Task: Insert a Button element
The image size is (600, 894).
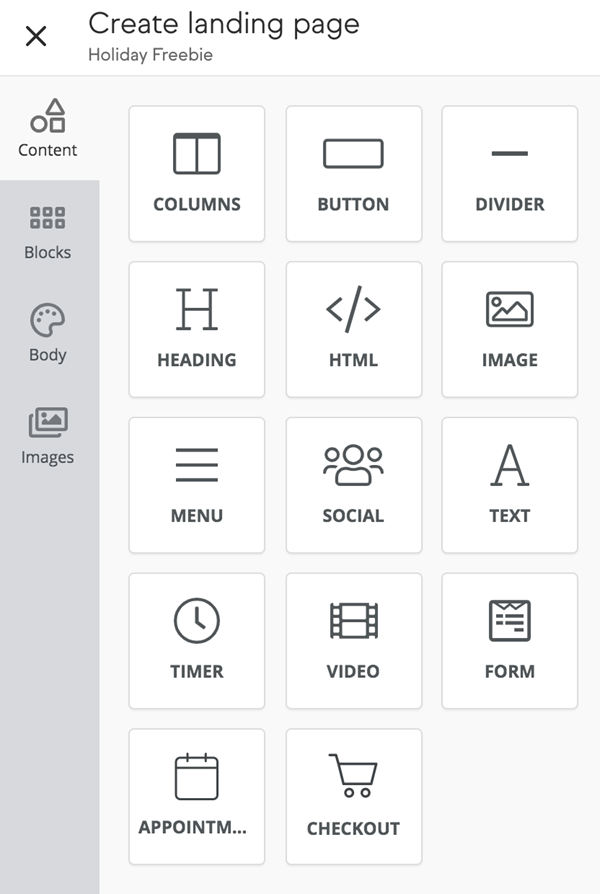Action: [x=353, y=174]
